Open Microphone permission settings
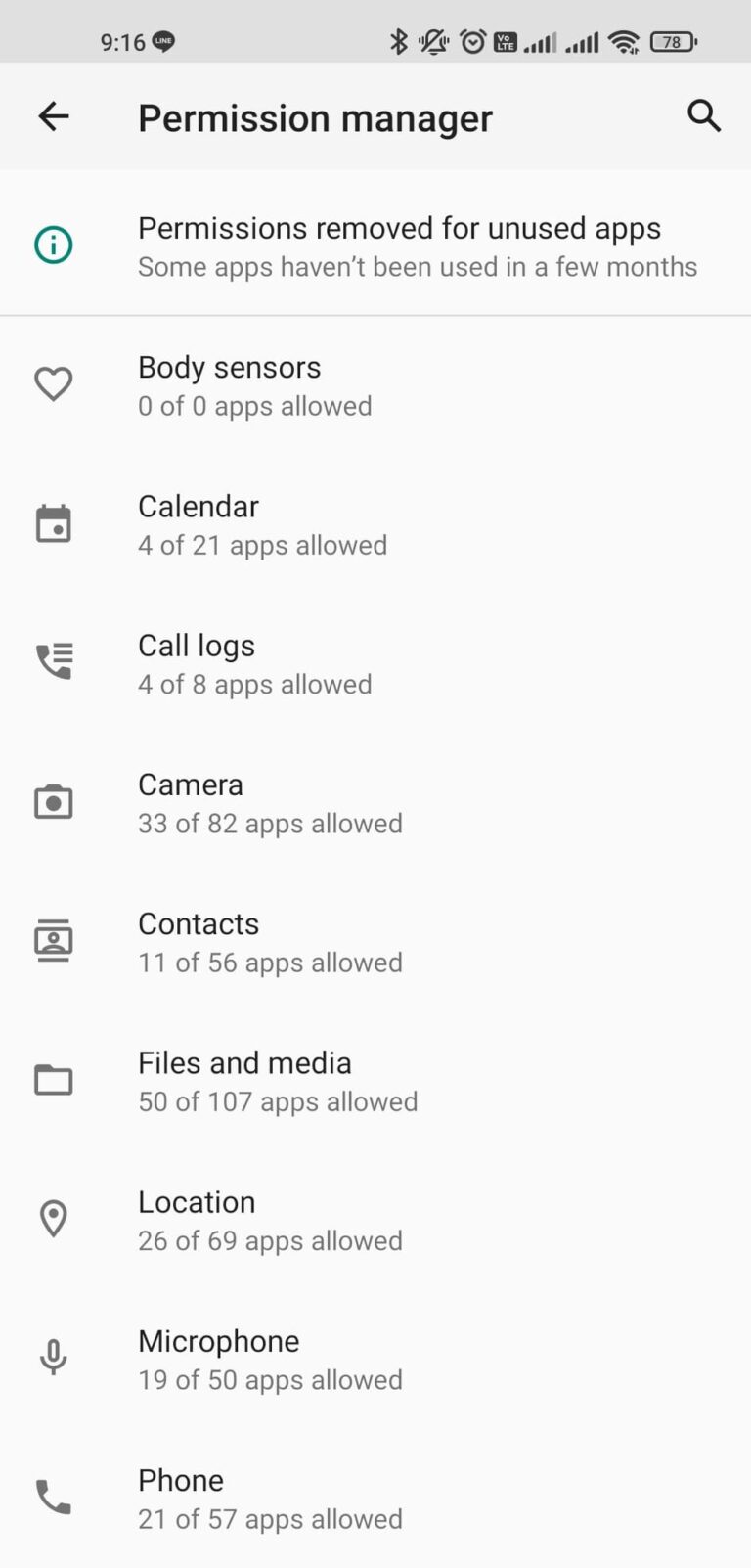The image size is (751, 1568). click(375, 1359)
